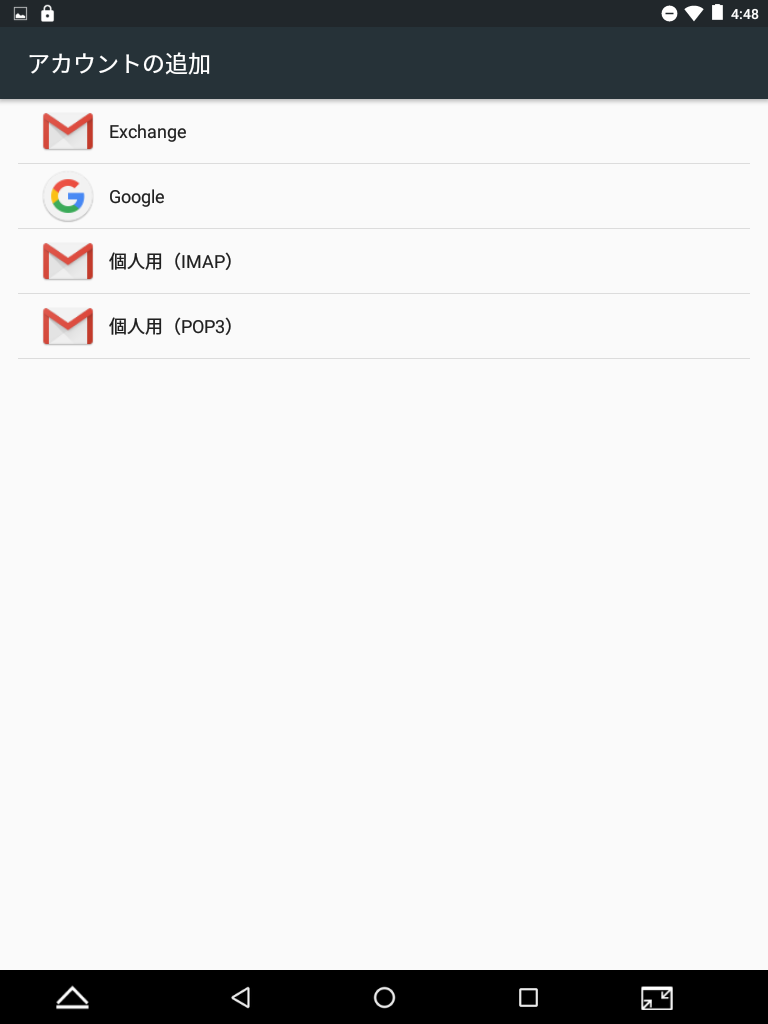Click the Gmail icon beside 個人用（IMAP）
This screenshot has width=768, height=1024.
coord(67,261)
